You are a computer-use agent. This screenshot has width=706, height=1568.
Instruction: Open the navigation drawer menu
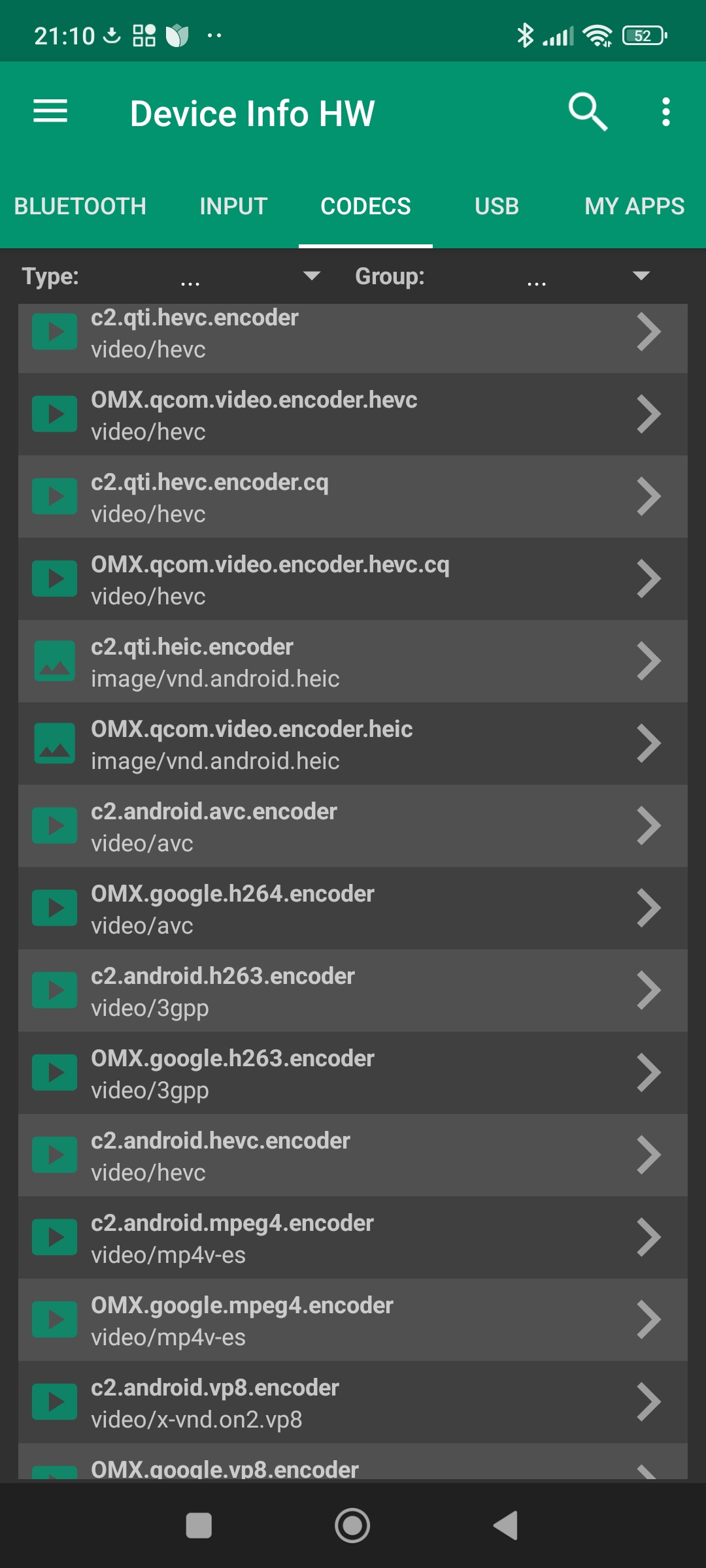(50, 112)
